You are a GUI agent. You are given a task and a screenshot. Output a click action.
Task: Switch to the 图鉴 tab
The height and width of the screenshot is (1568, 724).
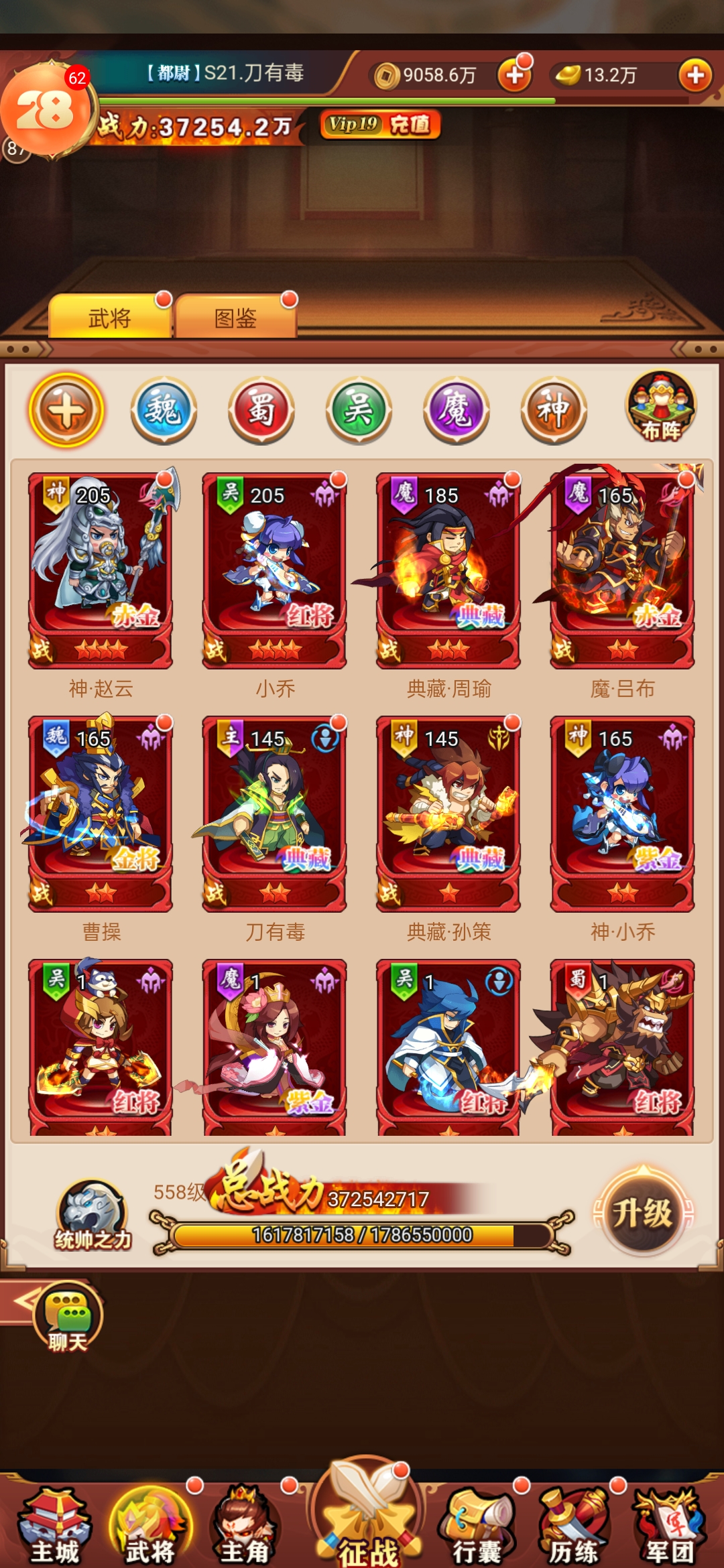236,317
